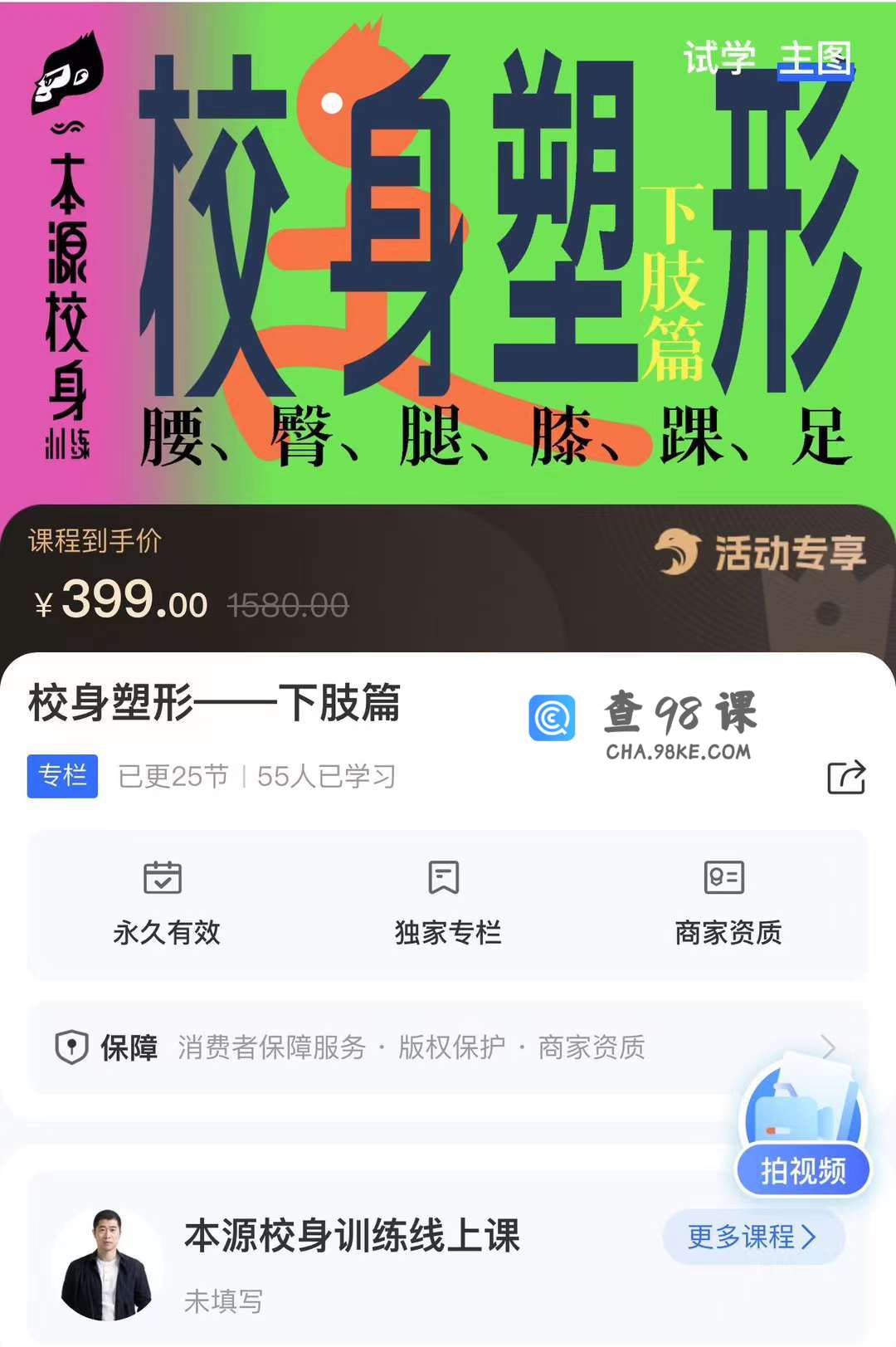896x1347 pixels.
Task: Open the 独家专栏 info
Action: tap(447, 905)
